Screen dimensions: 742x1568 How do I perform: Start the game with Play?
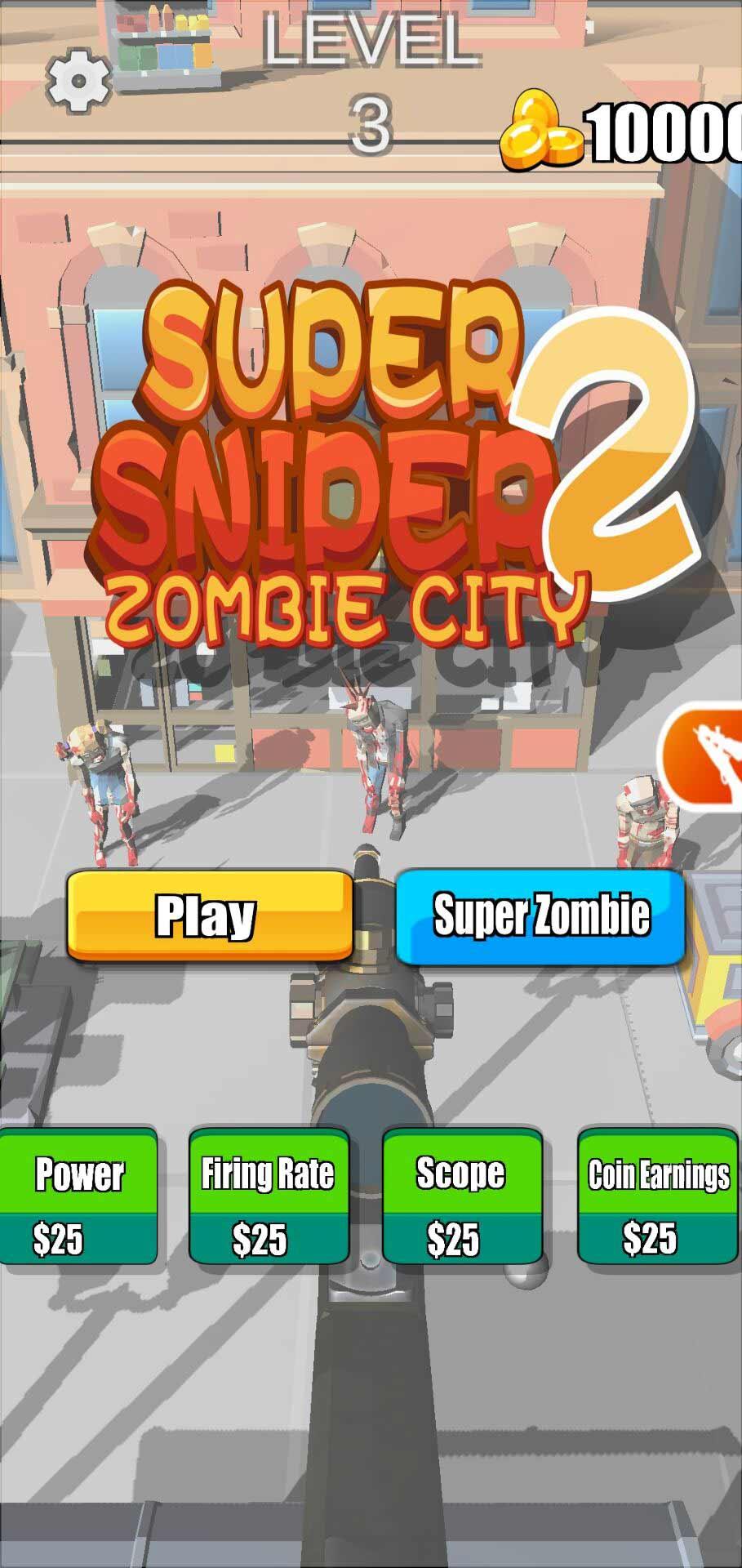pos(209,915)
